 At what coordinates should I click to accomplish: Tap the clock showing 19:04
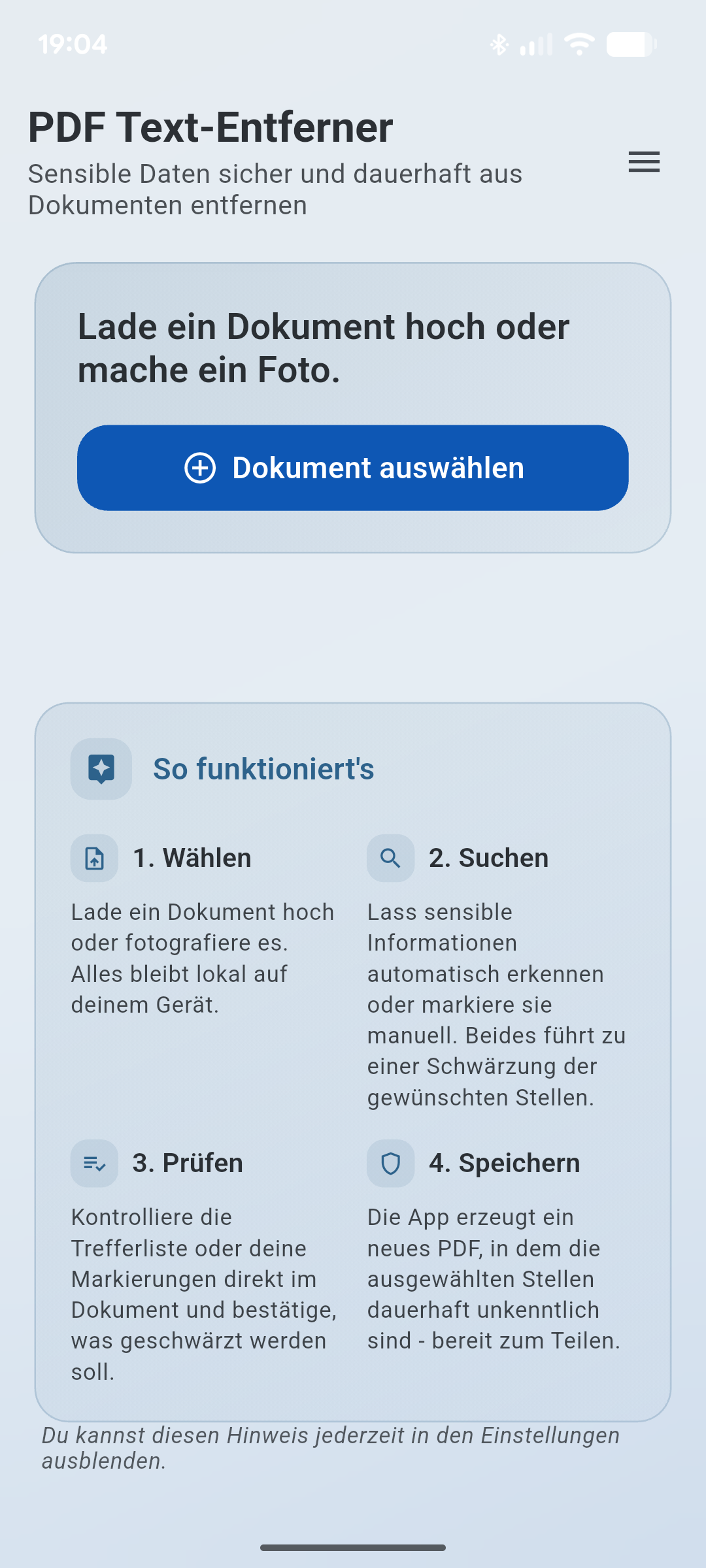(x=72, y=43)
